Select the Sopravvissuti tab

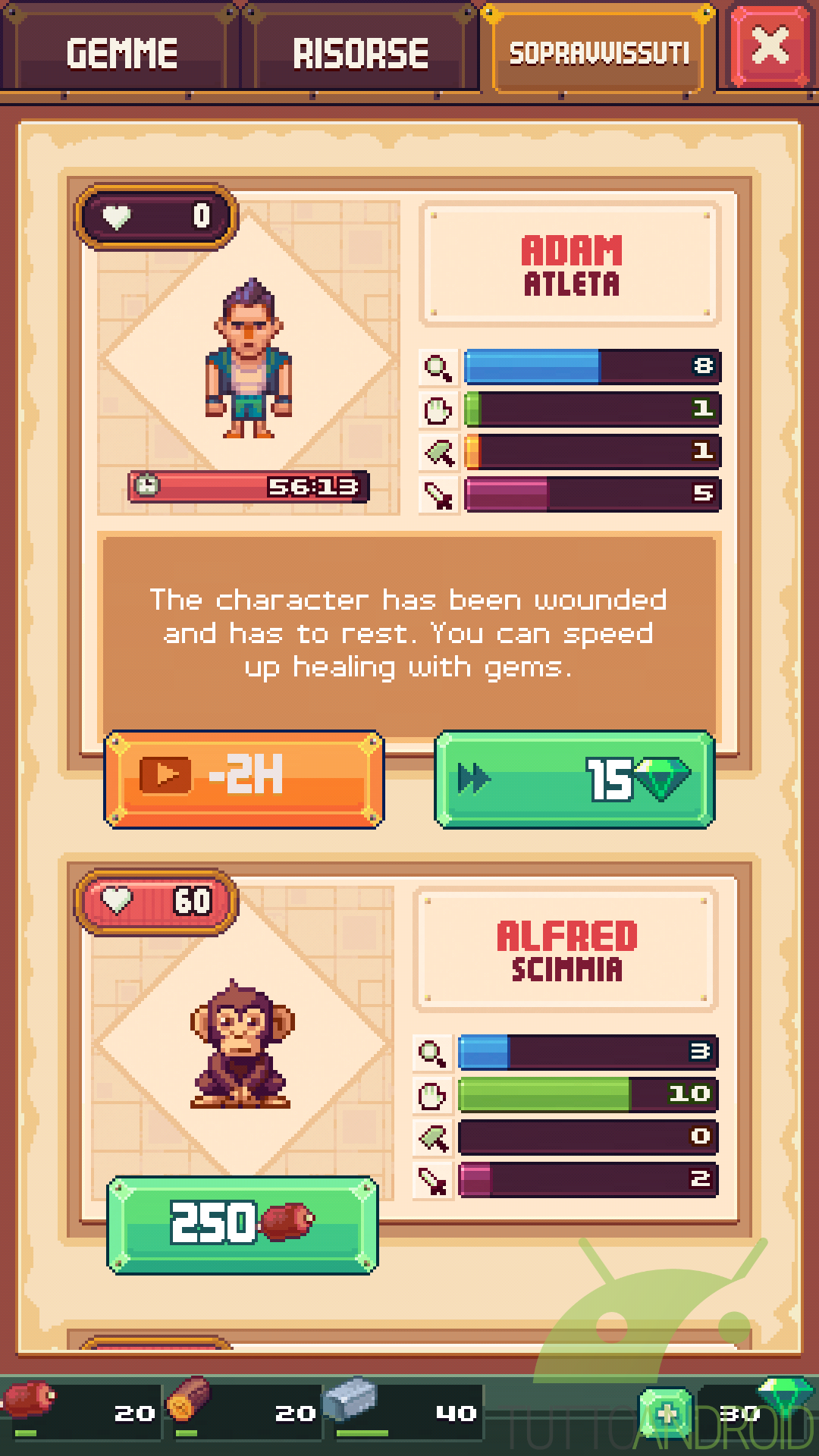599,53
